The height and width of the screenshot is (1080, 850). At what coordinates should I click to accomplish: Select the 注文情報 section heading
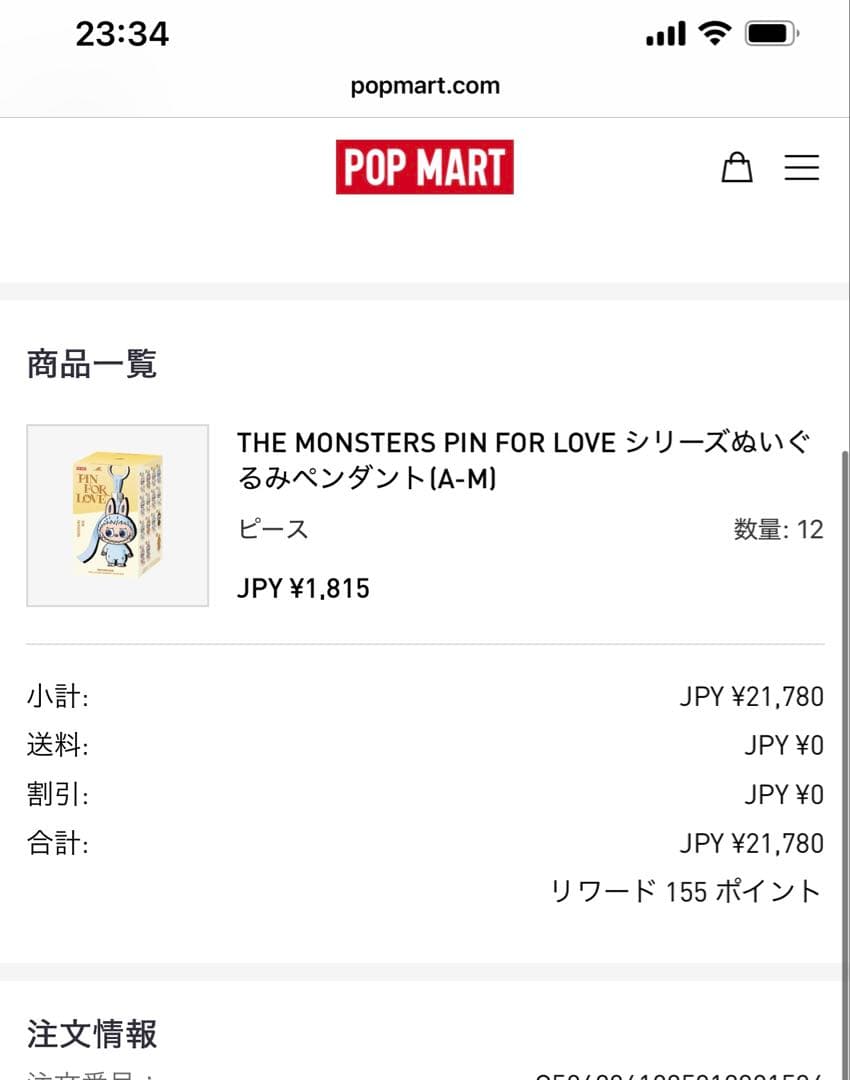92,1036
